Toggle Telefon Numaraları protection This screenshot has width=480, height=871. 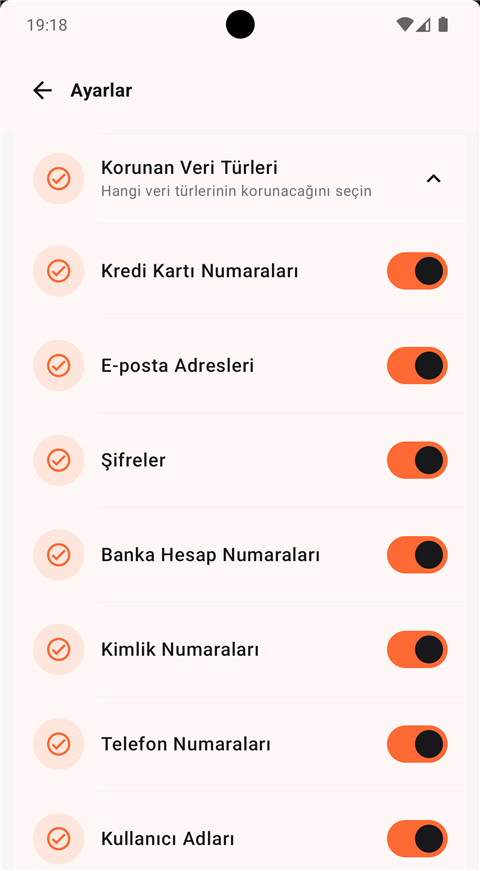[x=417, y=744]
